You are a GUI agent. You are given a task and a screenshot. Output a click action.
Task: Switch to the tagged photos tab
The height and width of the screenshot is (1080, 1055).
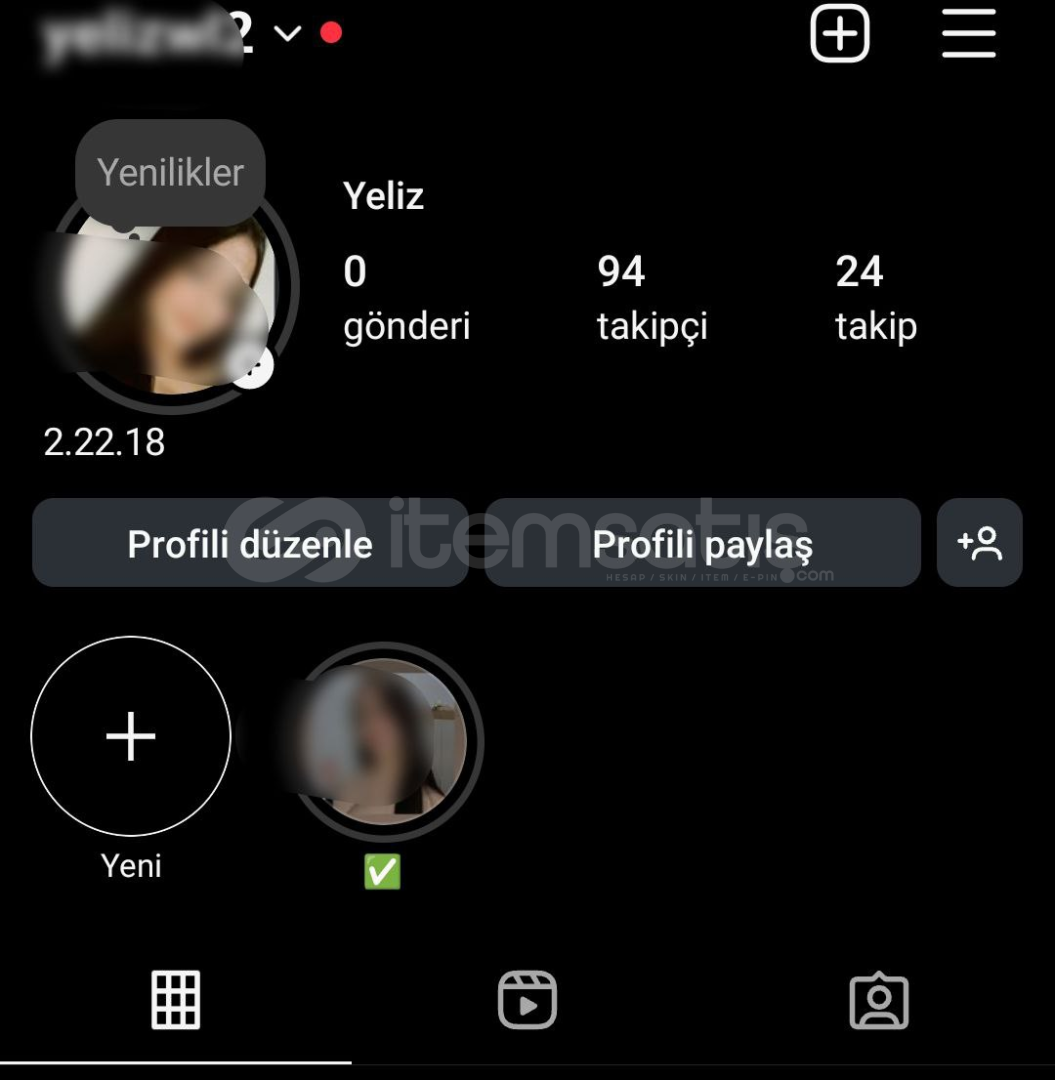coord(878,999)
